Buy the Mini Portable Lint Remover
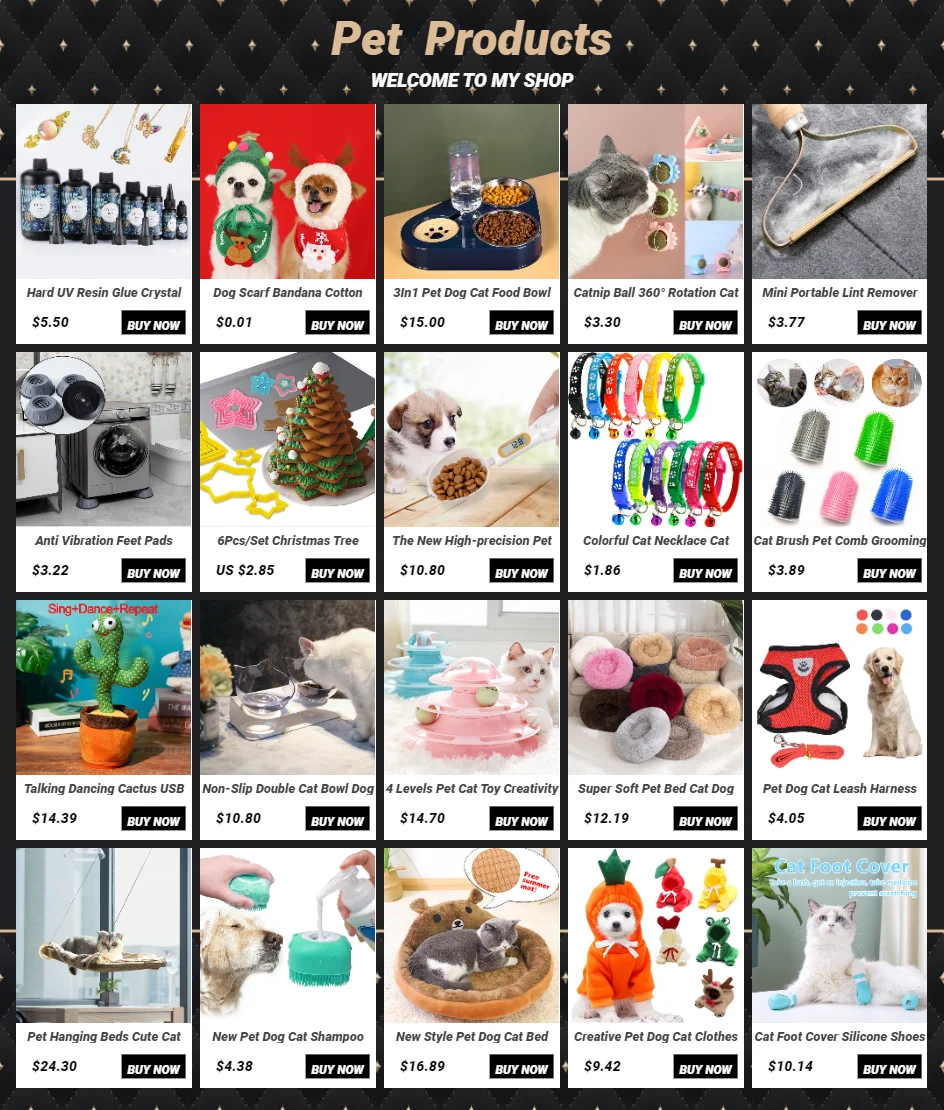The height and width of the screenshot is (1110, 944). point(890,324)
